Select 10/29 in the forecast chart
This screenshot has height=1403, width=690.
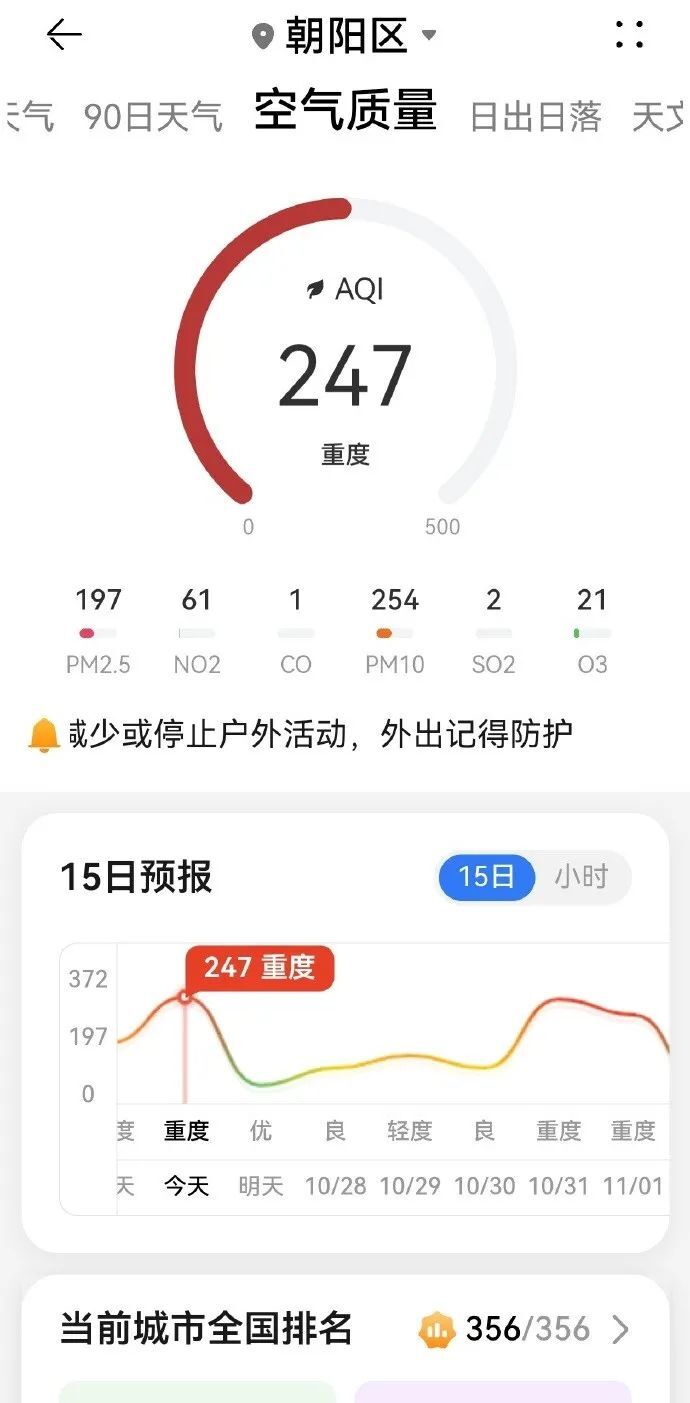tap(410, 1186)
